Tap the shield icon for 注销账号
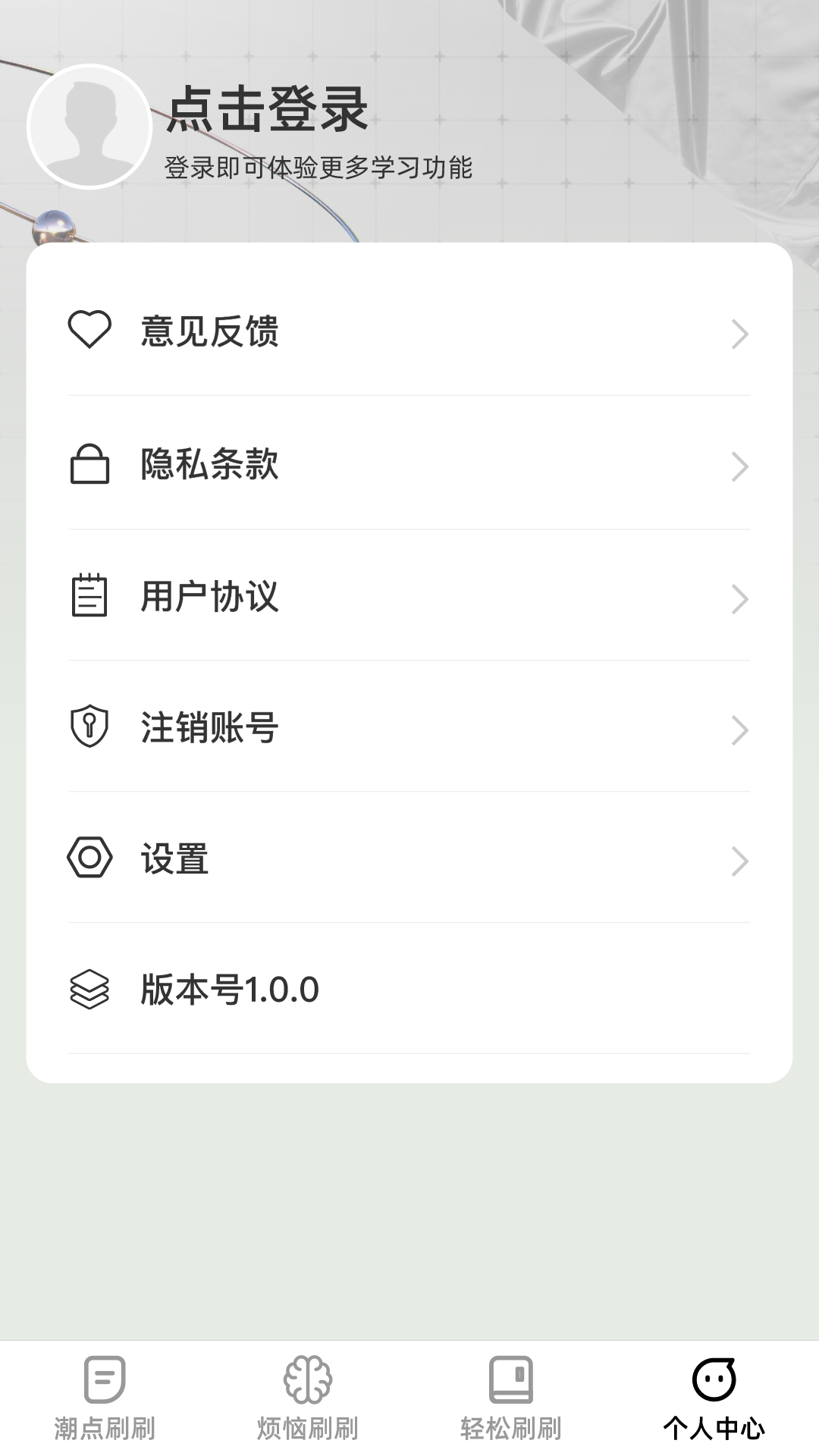Viewport: 819px width, 1456px height. point(89,729)
